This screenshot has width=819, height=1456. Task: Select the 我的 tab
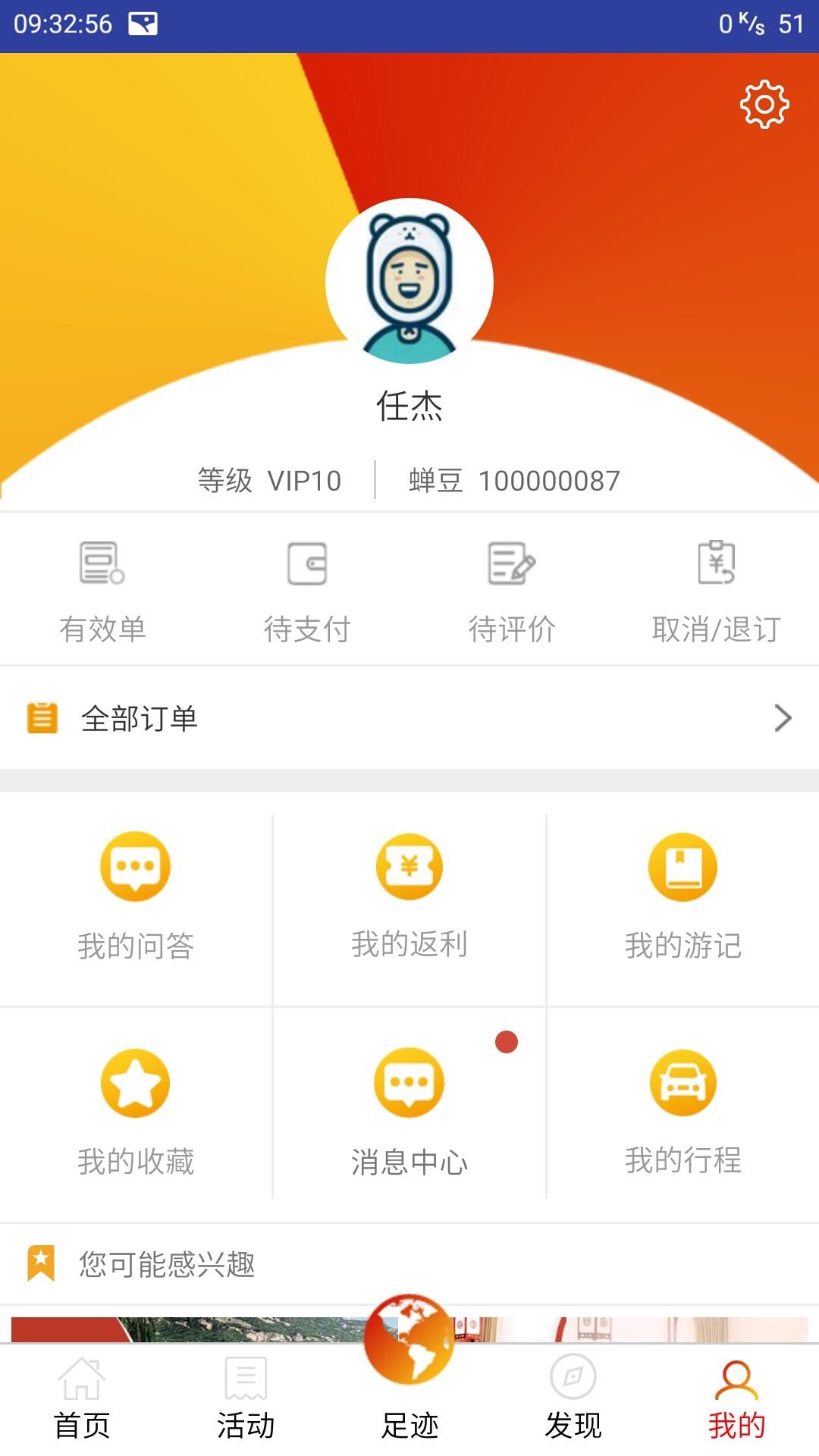[x=737, y=1400]
